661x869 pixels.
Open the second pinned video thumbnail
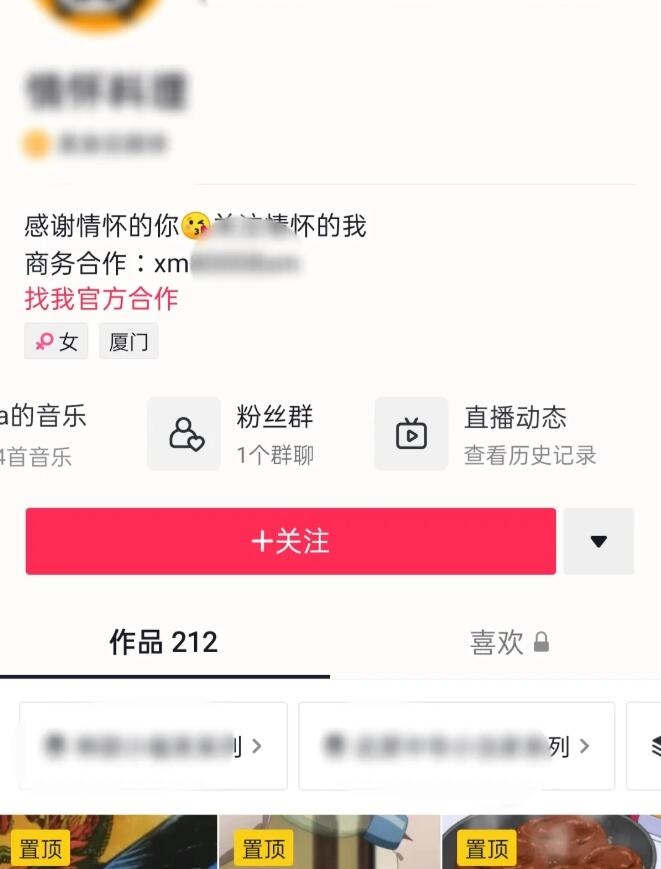pos(328,842)
